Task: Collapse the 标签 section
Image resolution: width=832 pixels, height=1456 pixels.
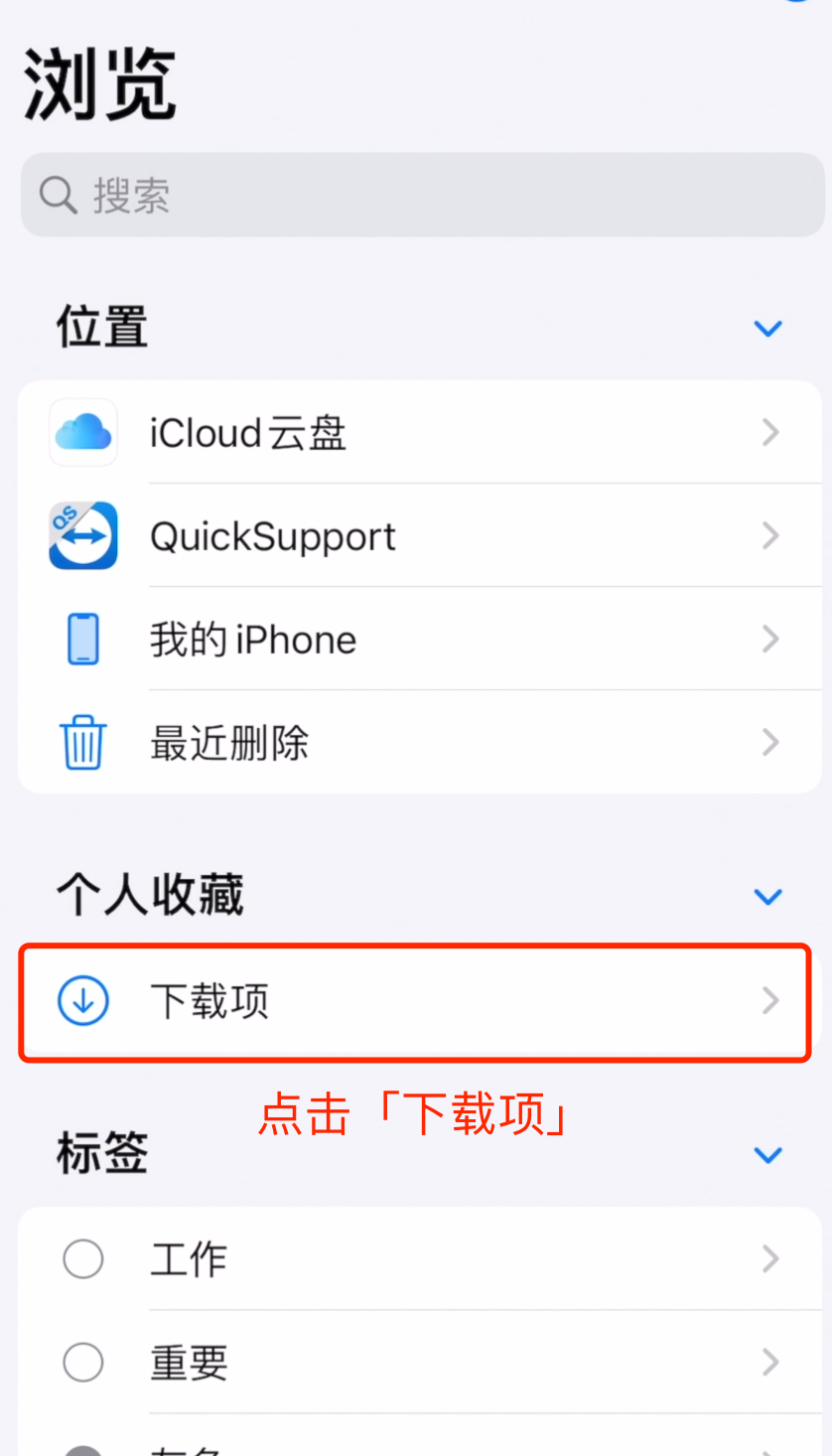Action: tap(767, 1155)
